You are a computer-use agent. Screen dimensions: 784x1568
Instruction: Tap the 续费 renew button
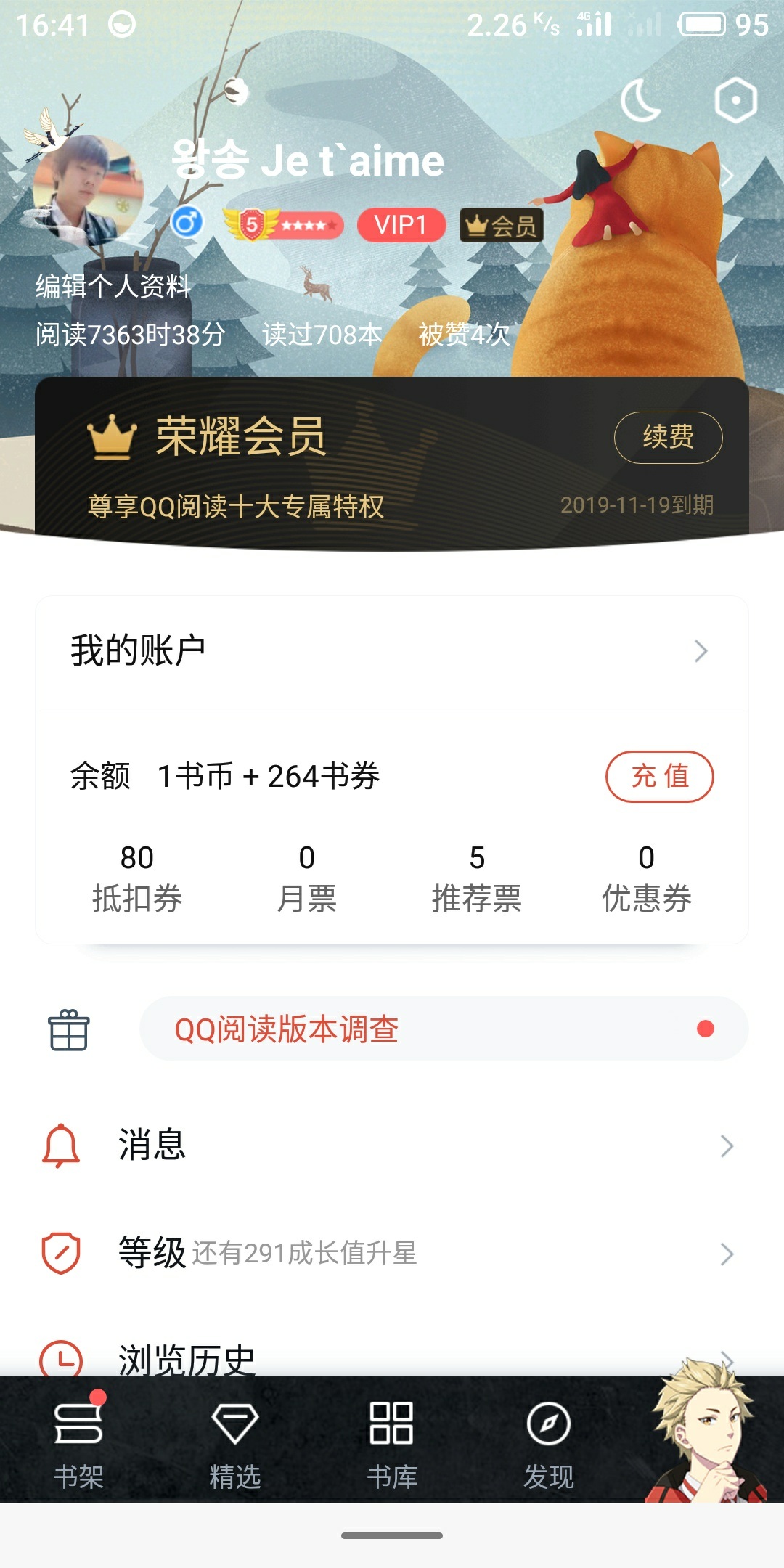coord(668,438)
